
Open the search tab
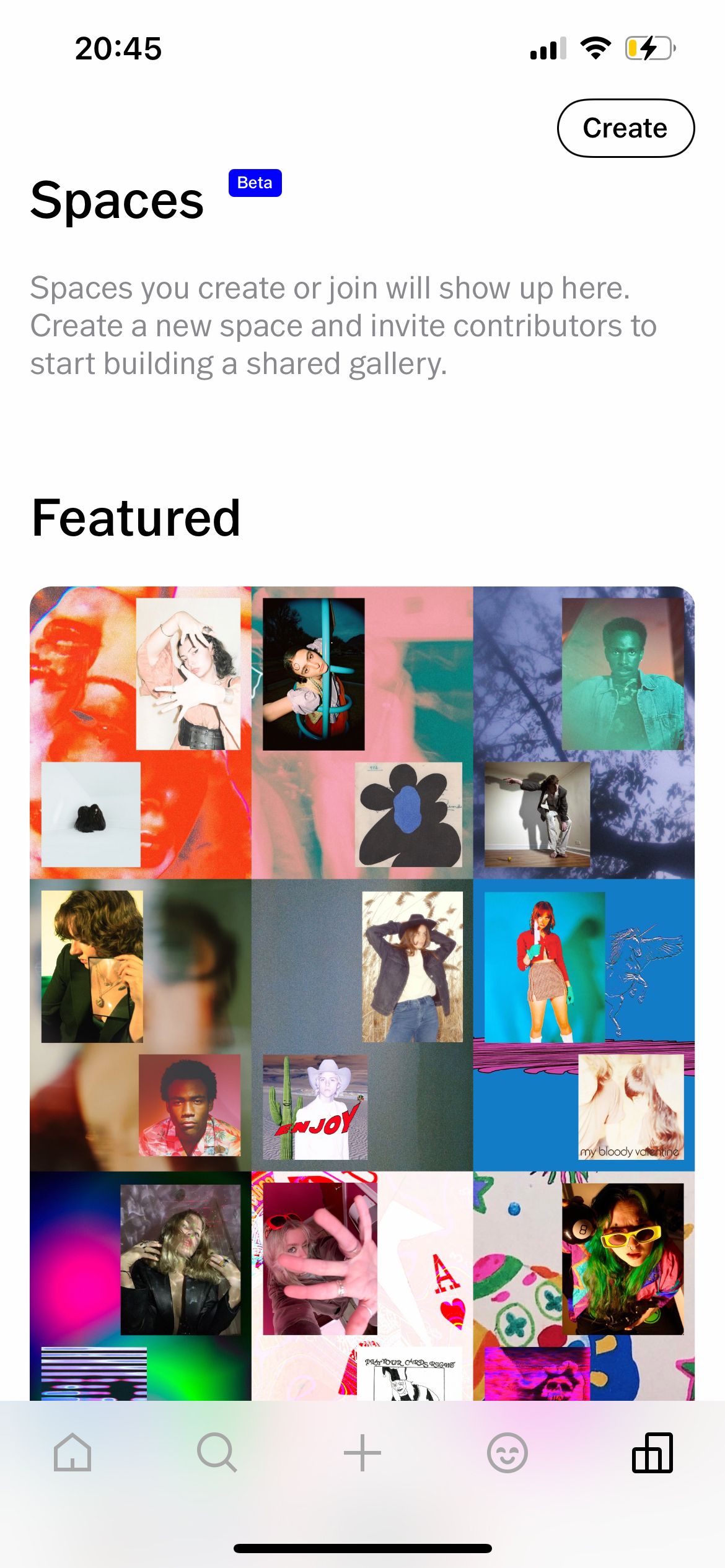[x=217, y=1452]
